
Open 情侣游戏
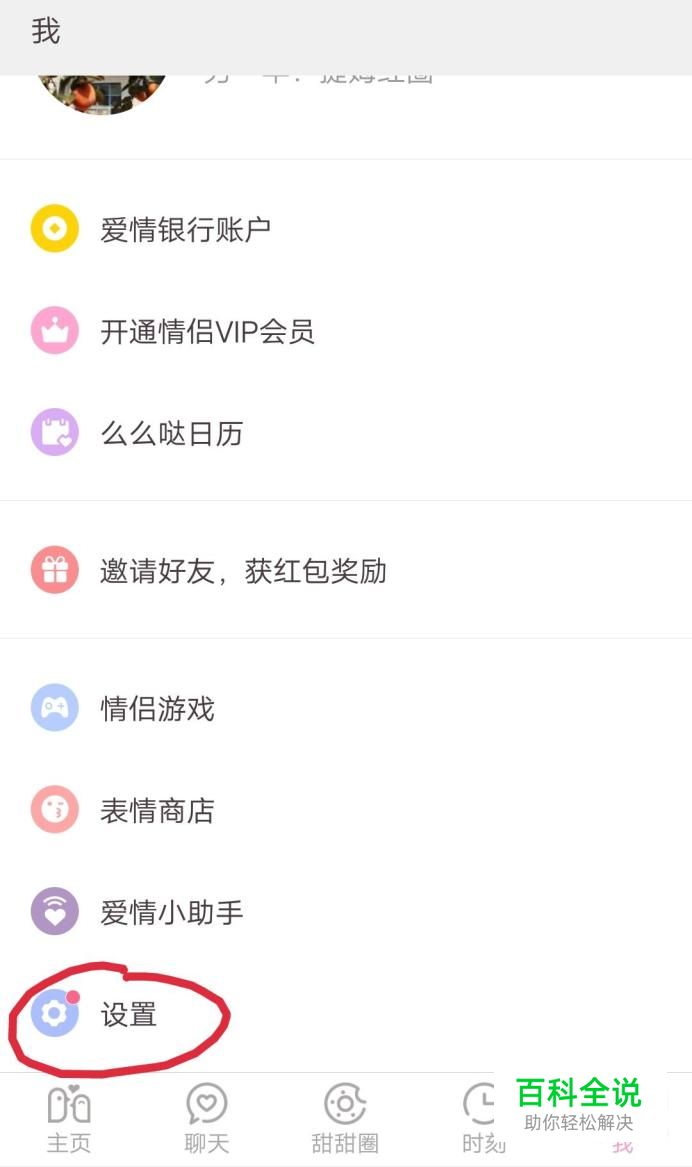(x=157, y=710)
